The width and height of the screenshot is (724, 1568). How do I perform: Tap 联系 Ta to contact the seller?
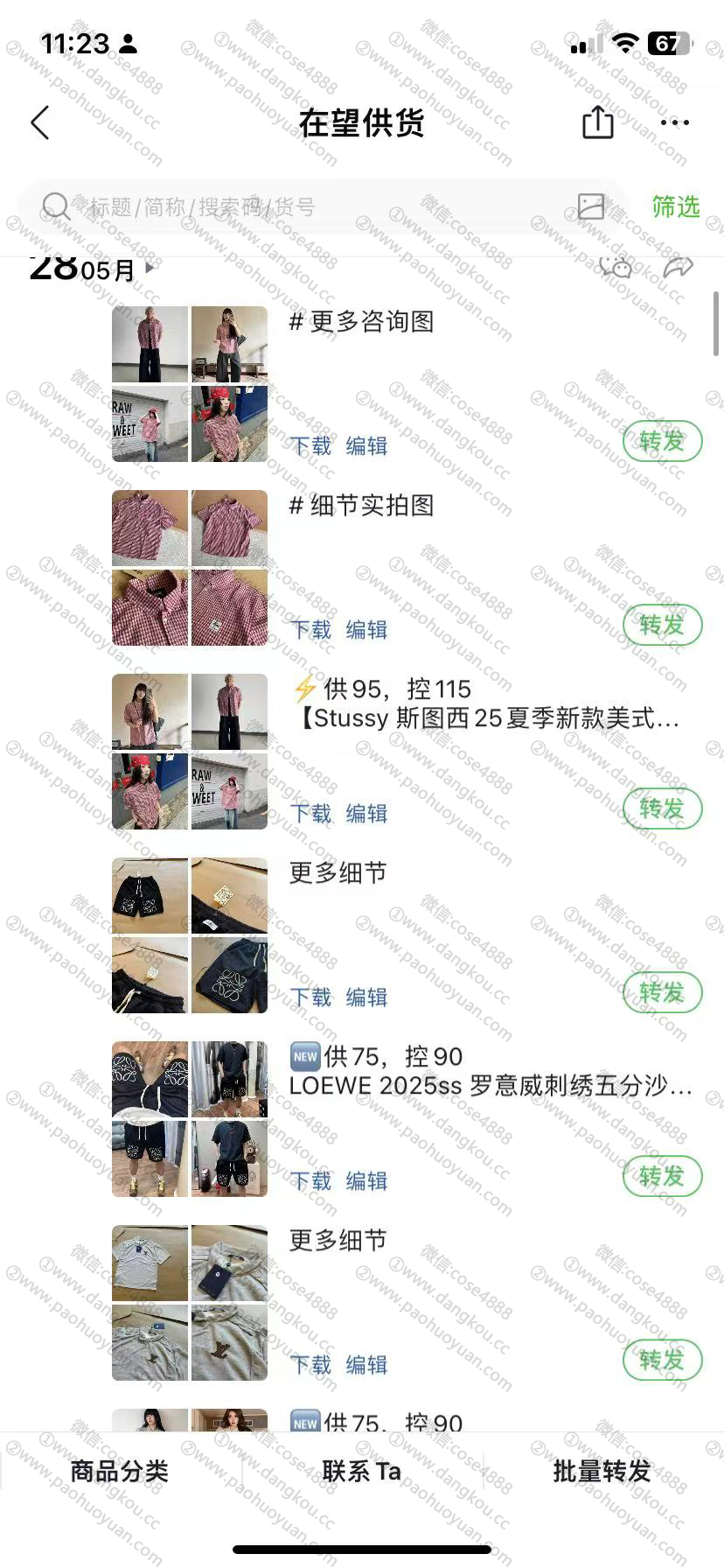point(361,1471)
